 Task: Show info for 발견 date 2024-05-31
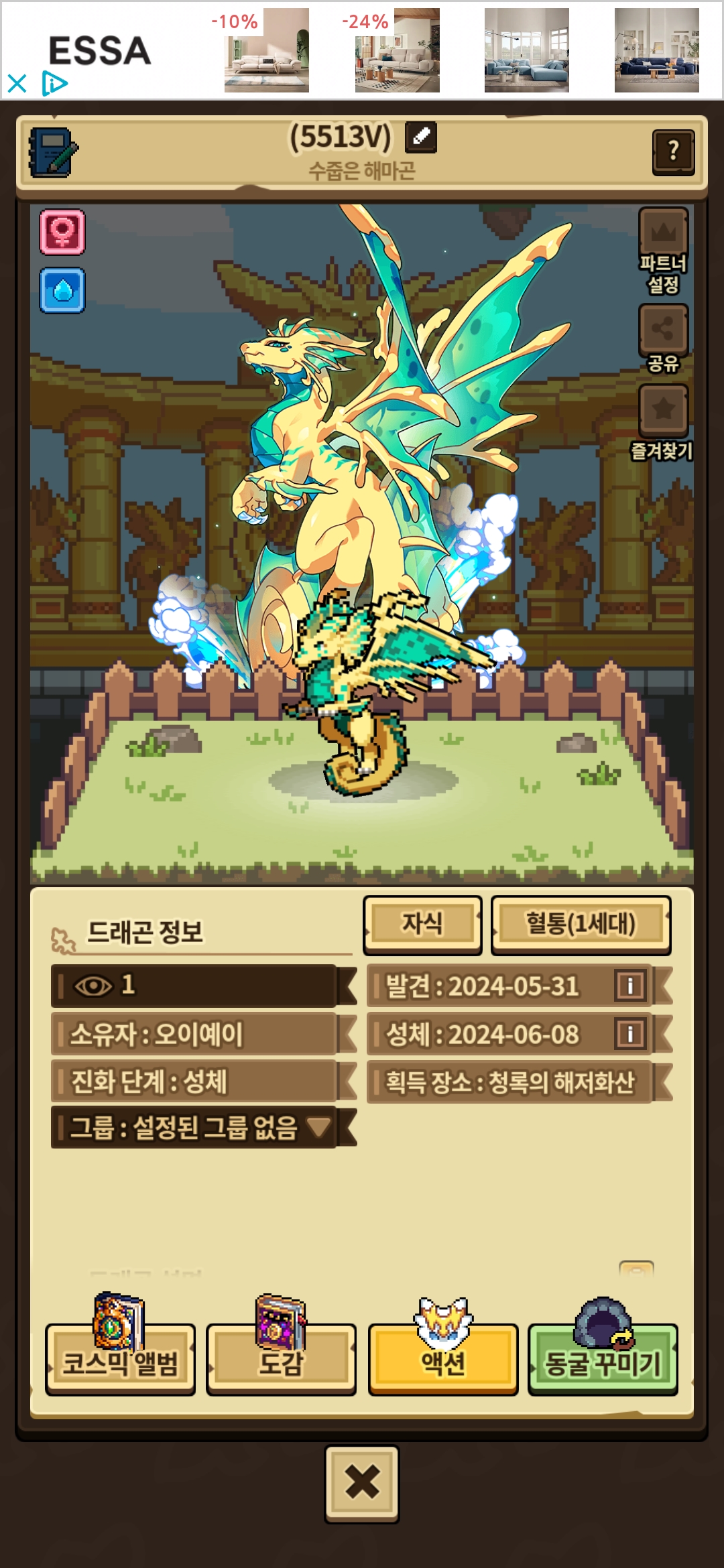tap(630, 986)
